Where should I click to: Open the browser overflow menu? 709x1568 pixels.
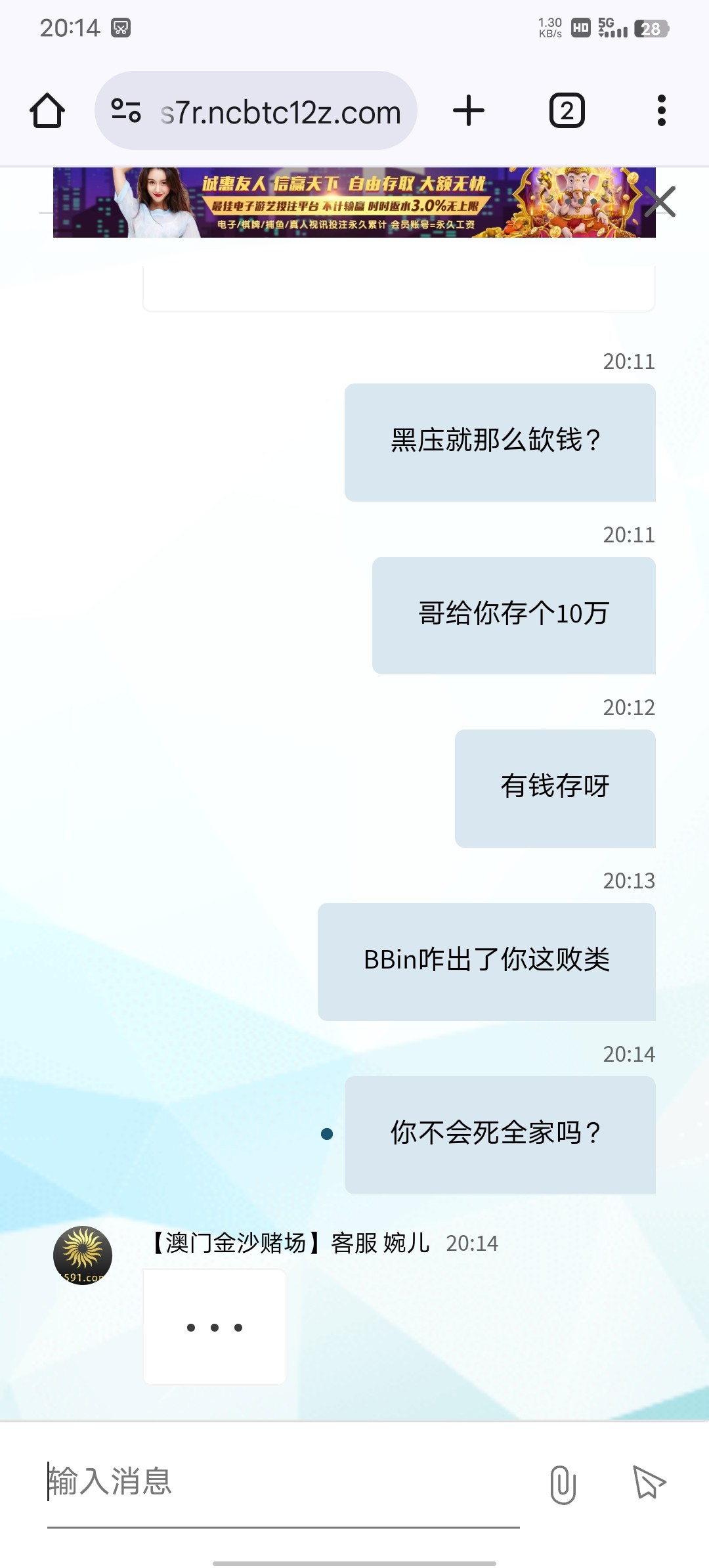pyautogui.click(x=661, y=110)
